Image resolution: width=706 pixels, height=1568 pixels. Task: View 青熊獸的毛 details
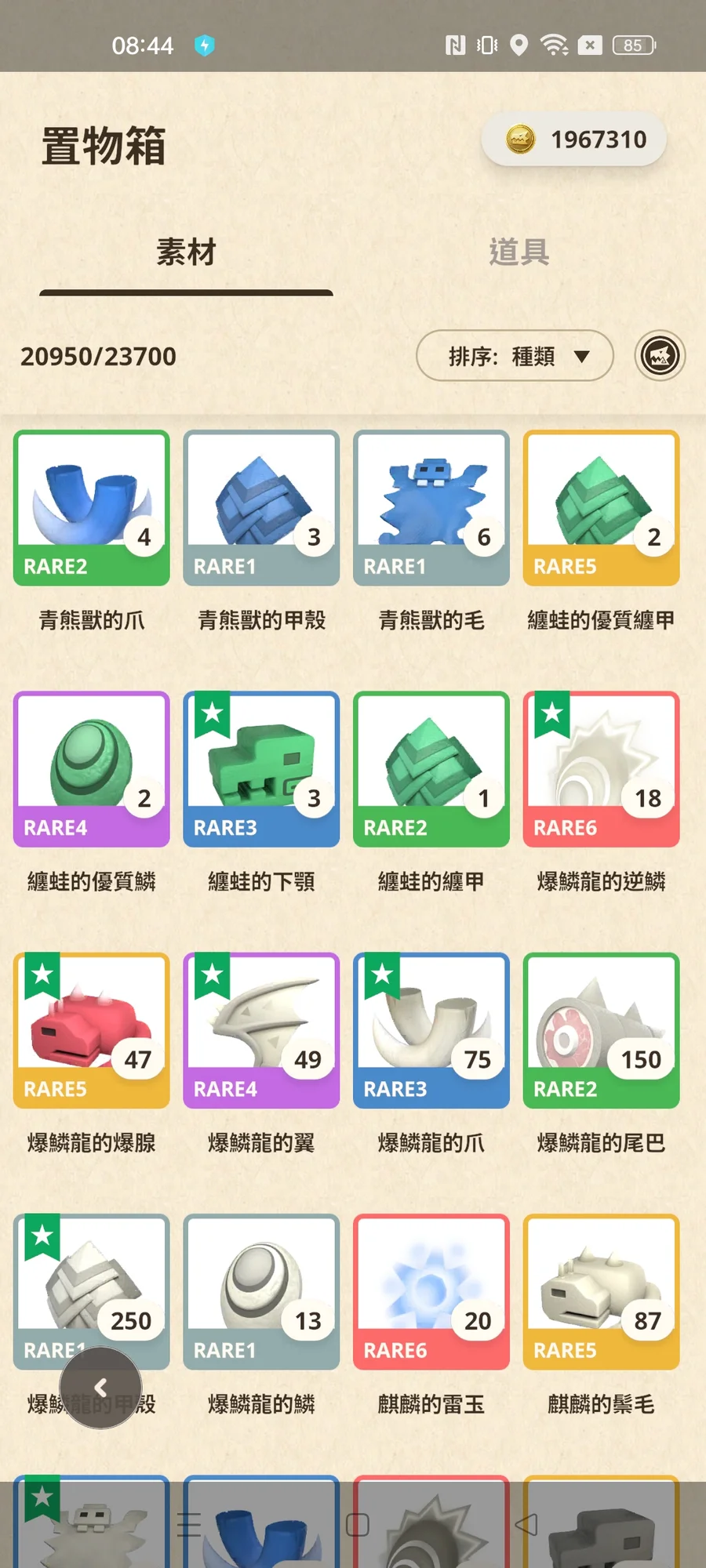click(431, 508)
